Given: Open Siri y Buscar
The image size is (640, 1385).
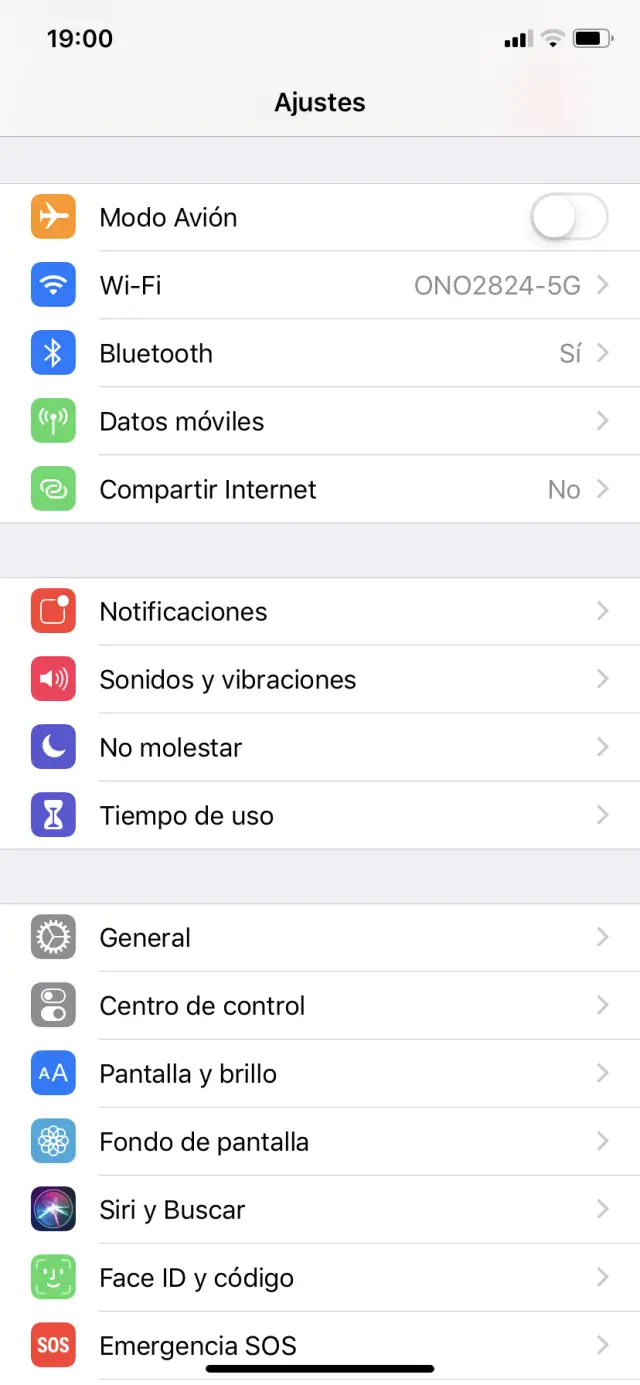Looking at the screenshot, I should point(320,1210).
